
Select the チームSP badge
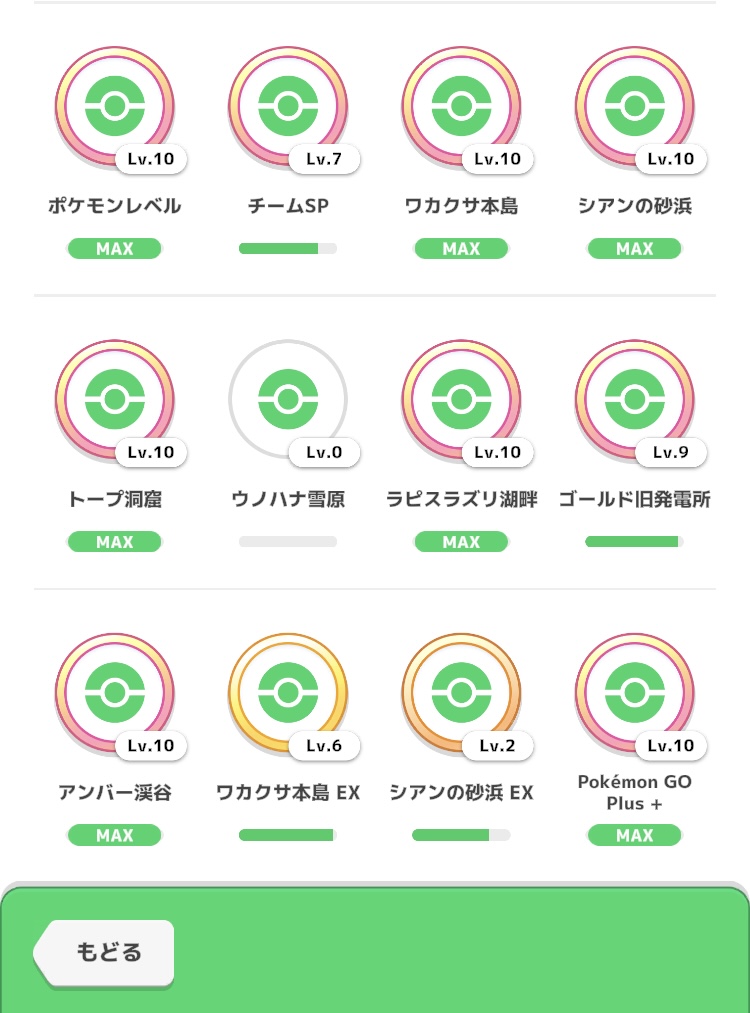coord(288,107)
